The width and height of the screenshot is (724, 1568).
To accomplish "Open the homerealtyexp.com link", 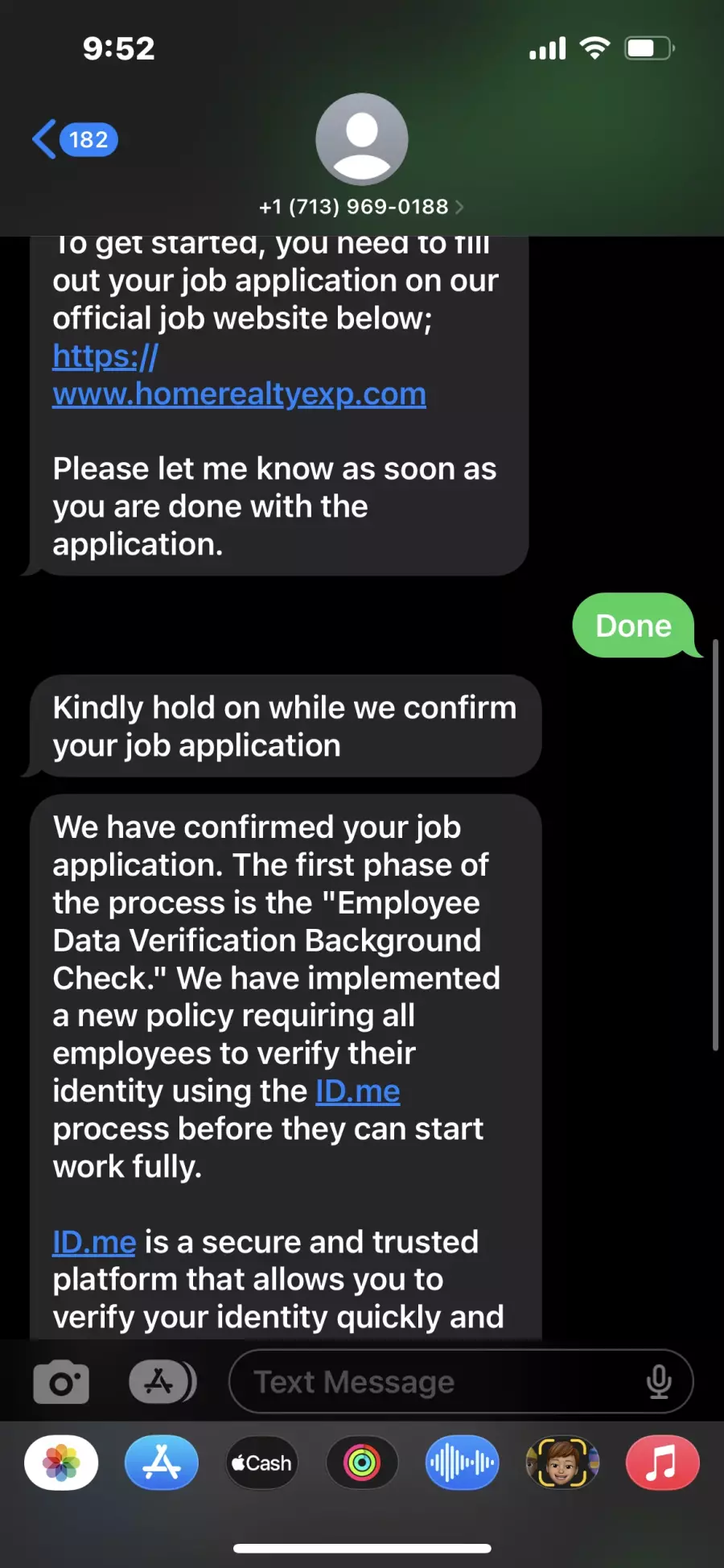I will [x=239, y=375].
